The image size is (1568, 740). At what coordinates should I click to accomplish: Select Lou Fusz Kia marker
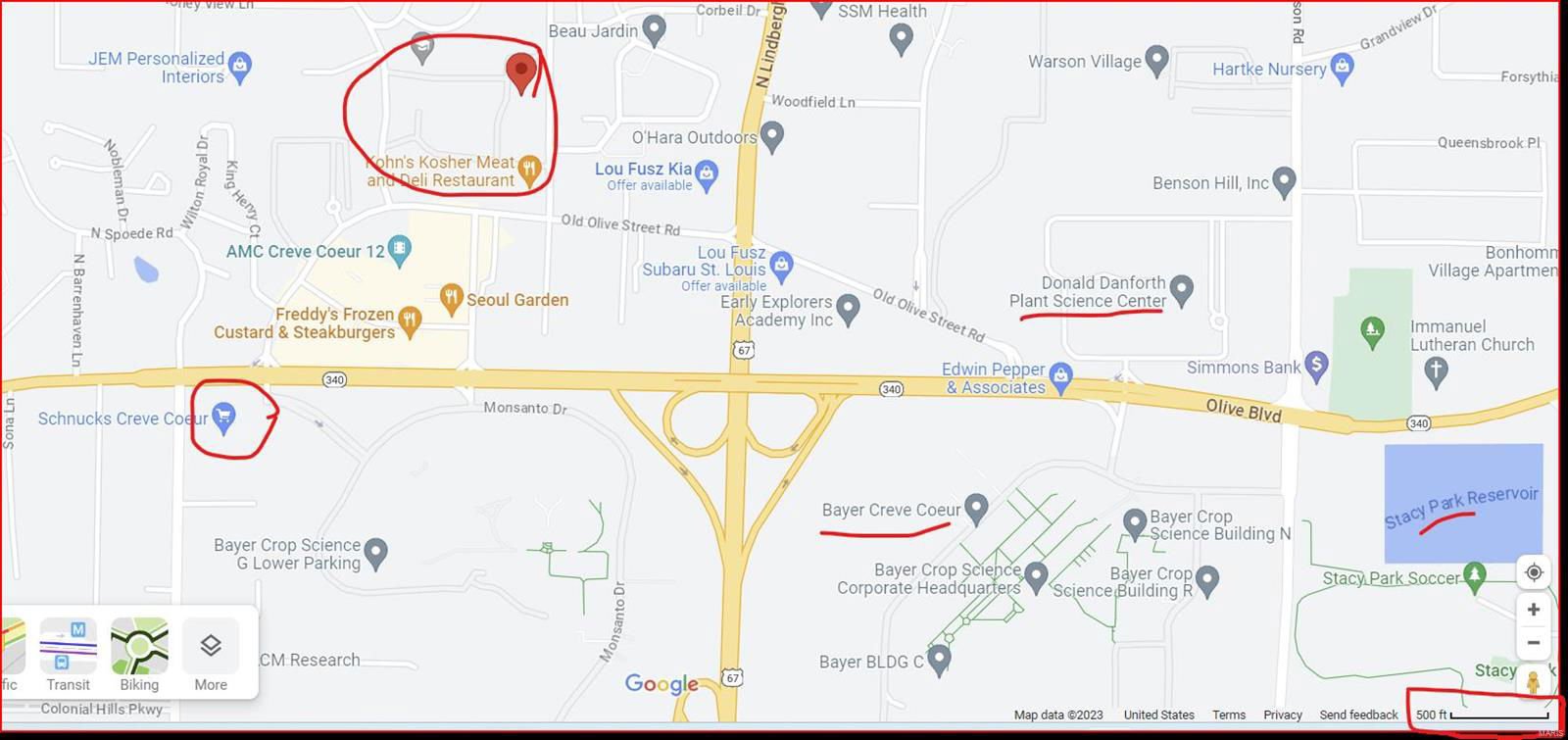coord(706,174)
